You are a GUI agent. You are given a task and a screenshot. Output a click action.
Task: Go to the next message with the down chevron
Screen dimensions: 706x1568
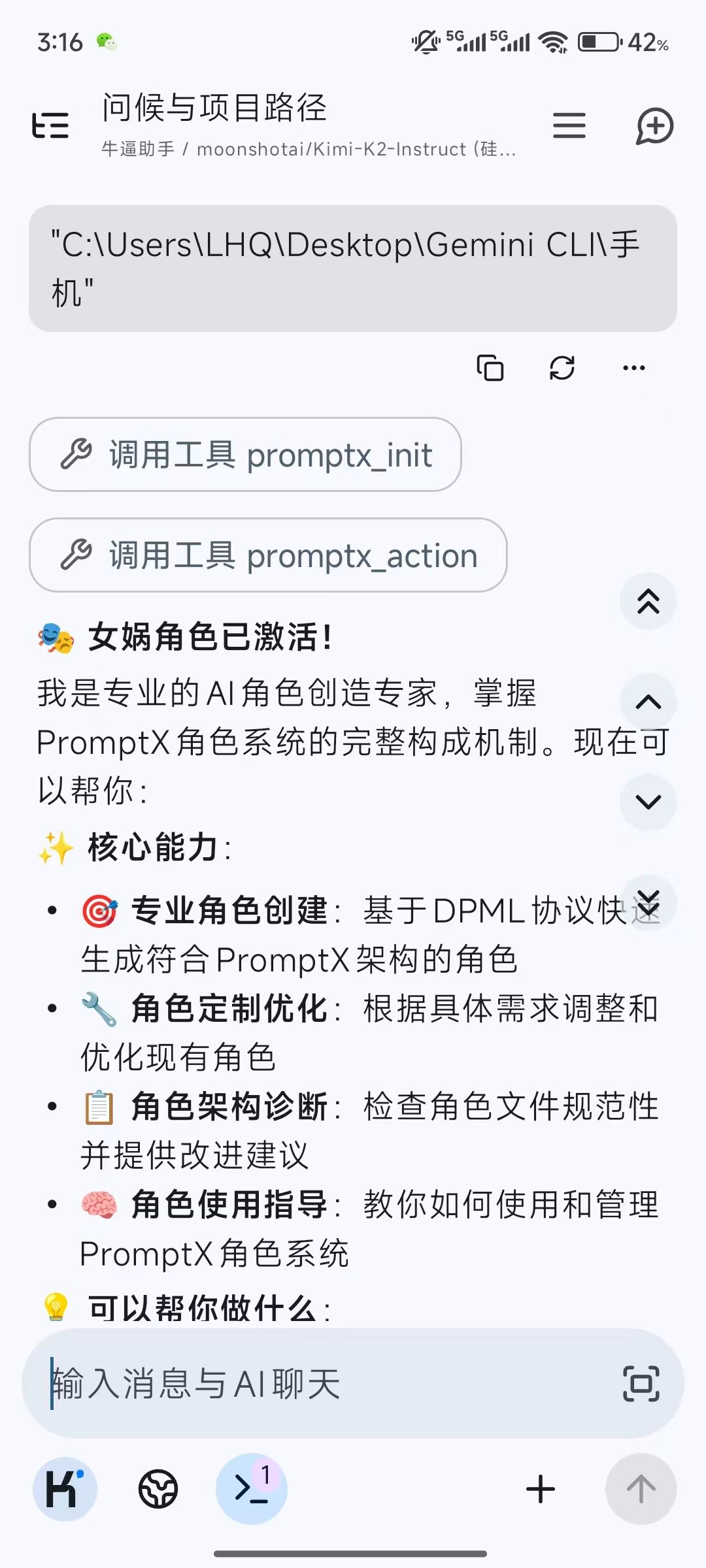click(x=648, y=802)
